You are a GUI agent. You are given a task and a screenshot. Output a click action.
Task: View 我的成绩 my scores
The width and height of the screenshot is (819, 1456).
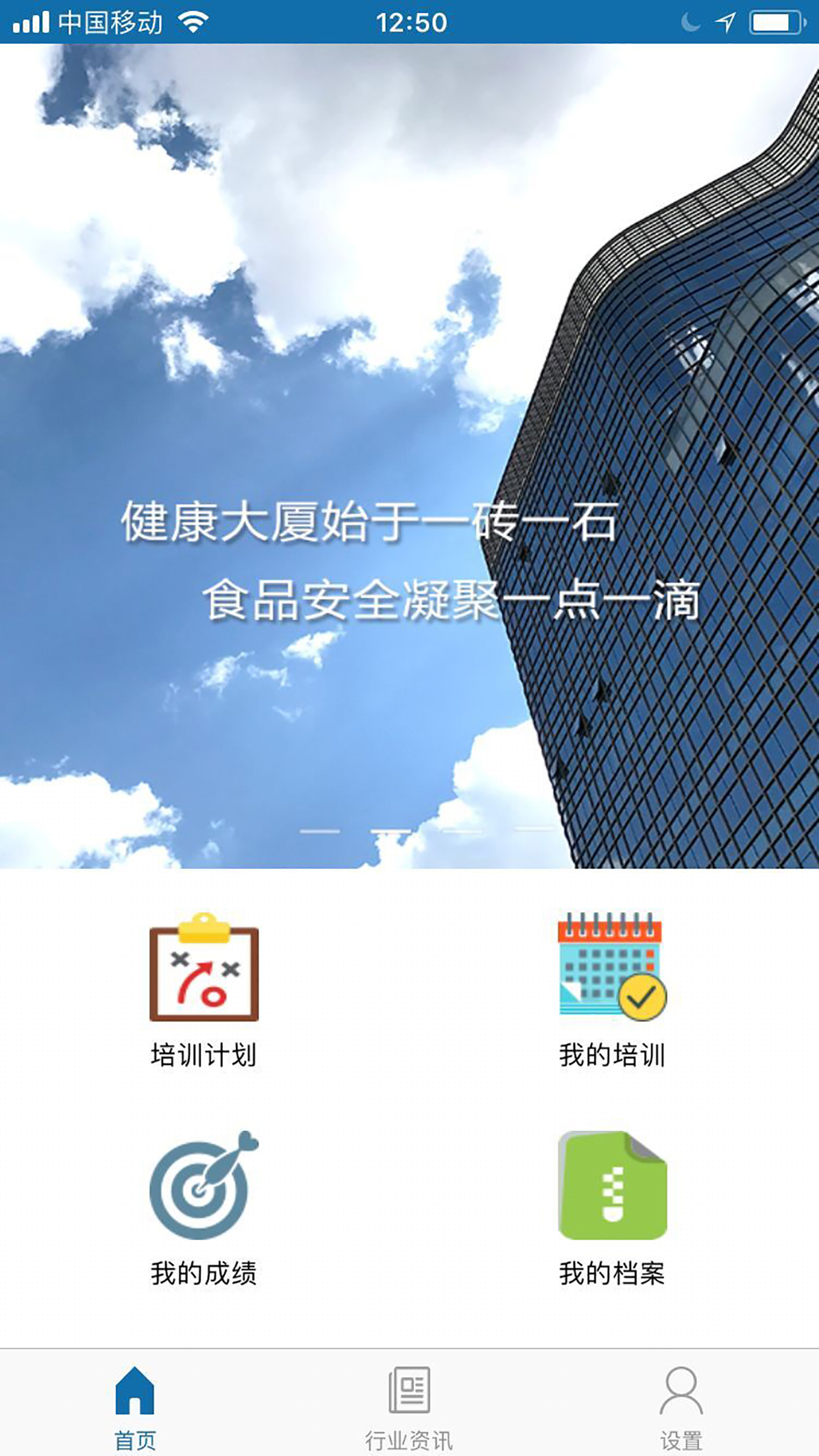click(204, 1207)
